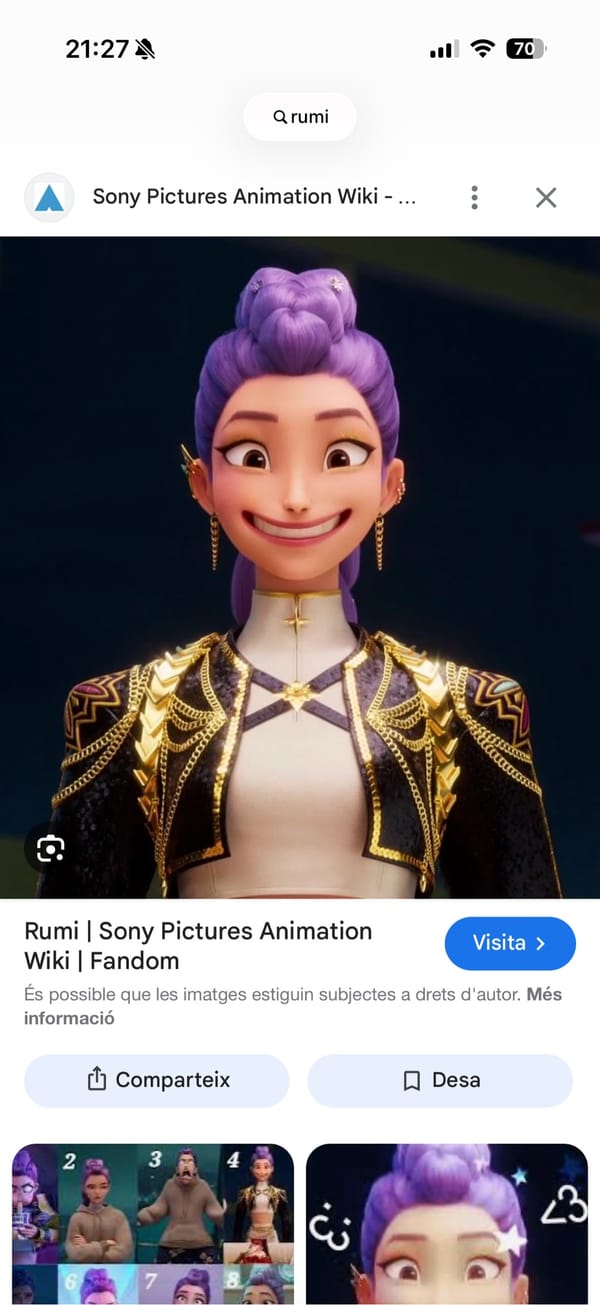Share the image with Comparteix
This screenshot has height=1305, width=600.
[157, 1080]
